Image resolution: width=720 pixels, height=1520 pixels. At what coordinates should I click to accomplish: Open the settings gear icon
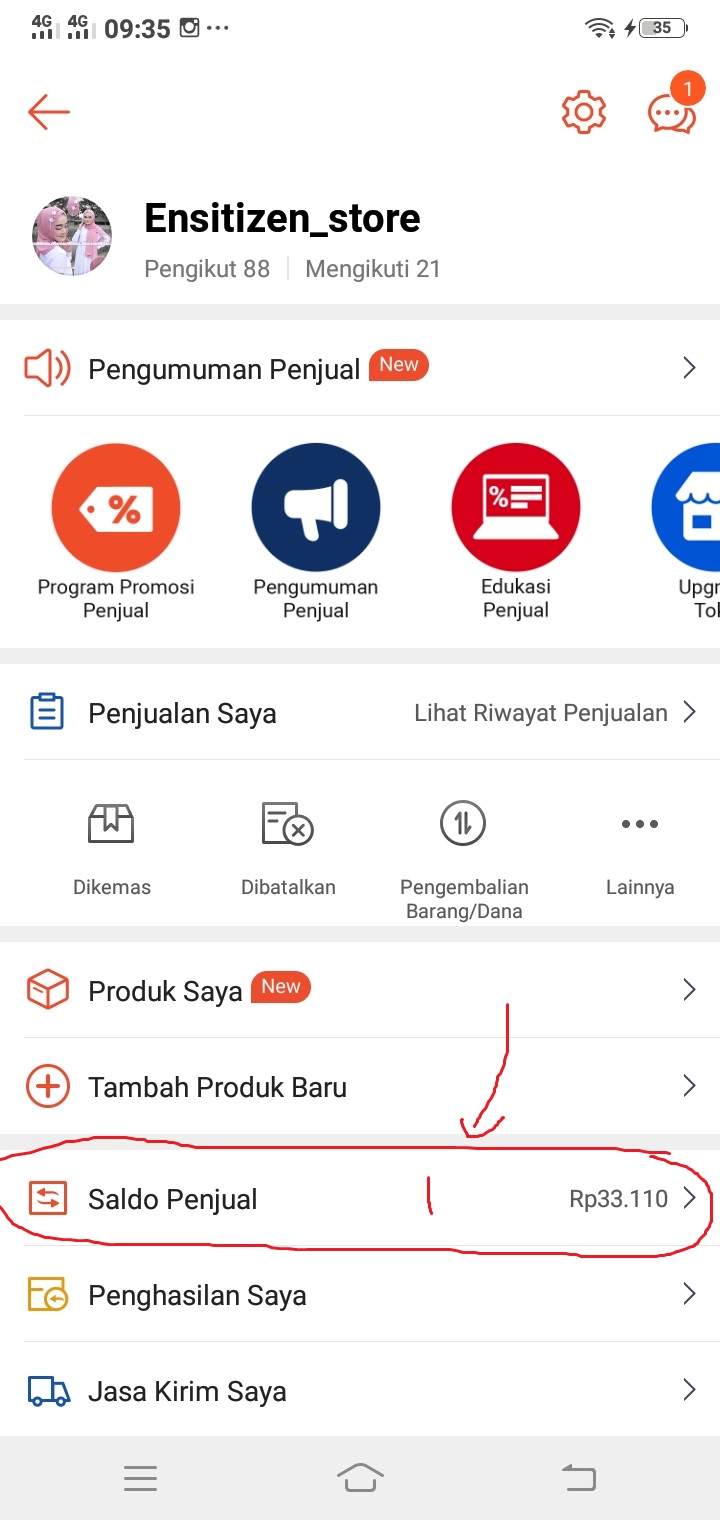[x=584, y=113]
